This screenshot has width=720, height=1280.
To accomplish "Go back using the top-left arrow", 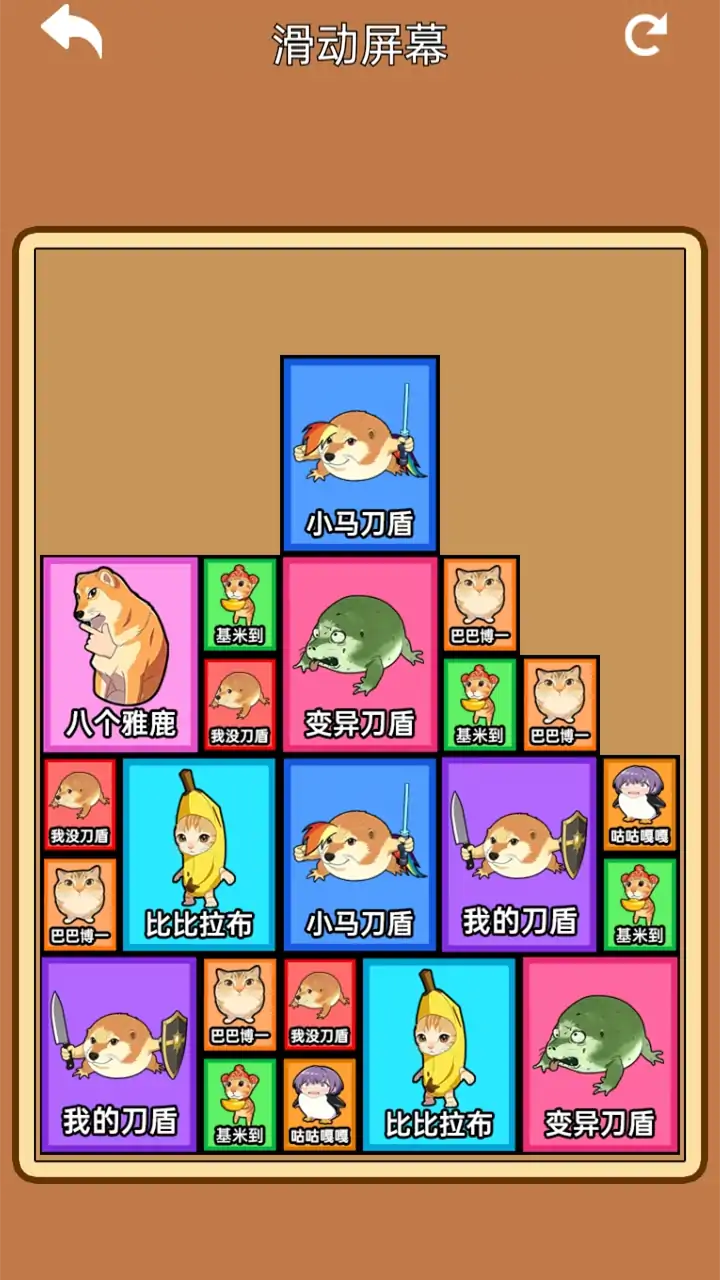I will tap(71, 32).
